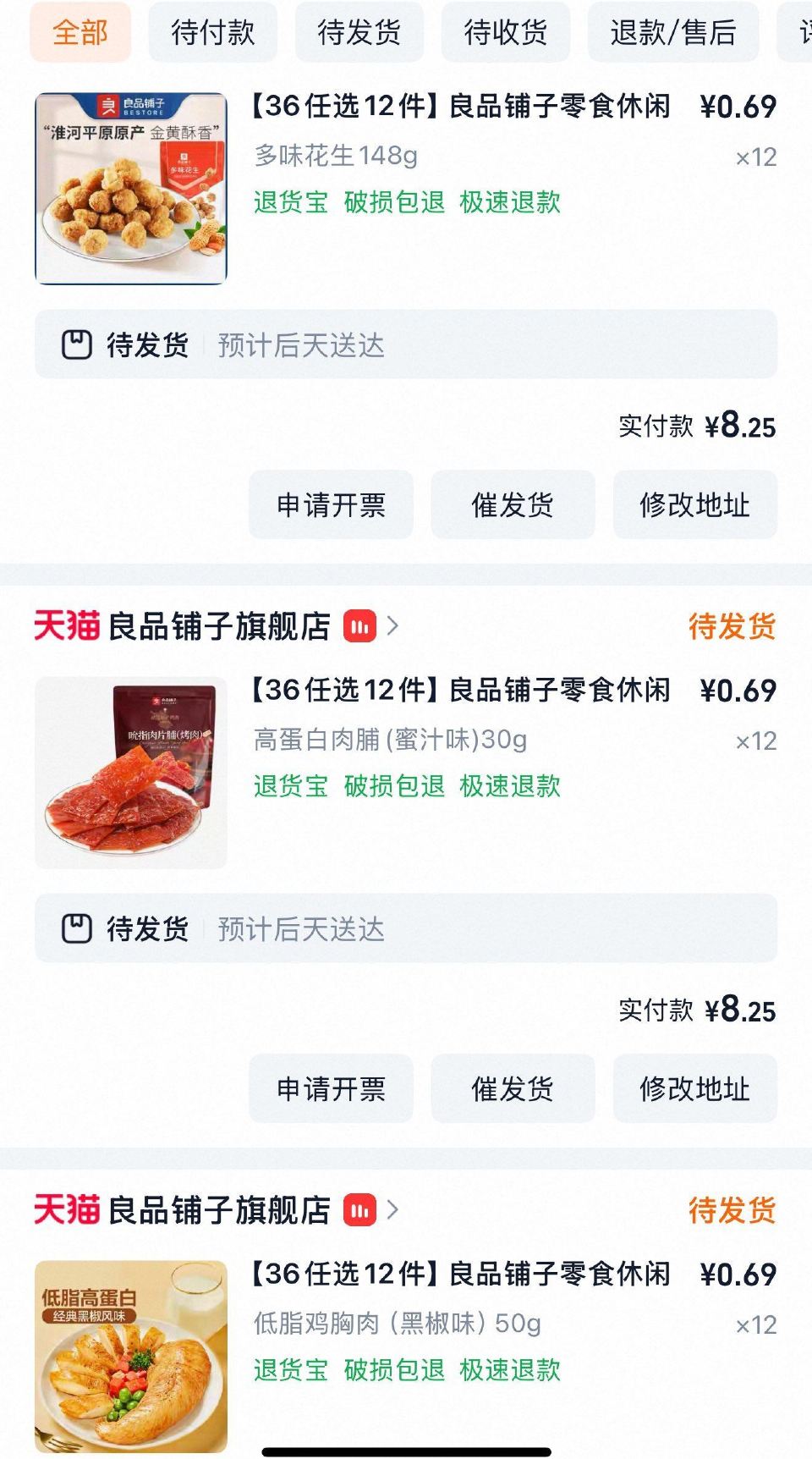Click 破损包退 on the chicken breast item
The height and width of the screenshot is (1459, 812).
pos(394,1370)
